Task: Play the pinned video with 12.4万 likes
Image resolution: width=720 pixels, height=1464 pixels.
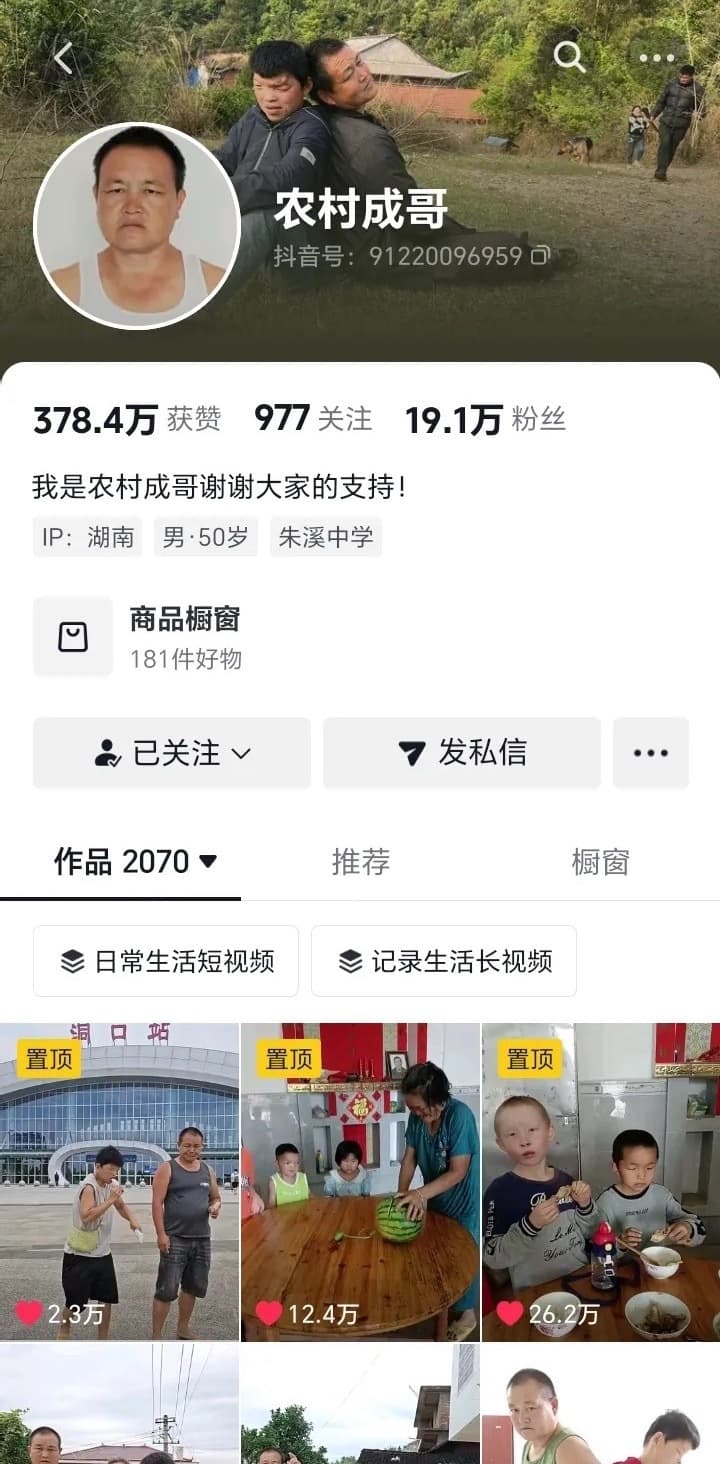Action: [x=360, y=1182]
